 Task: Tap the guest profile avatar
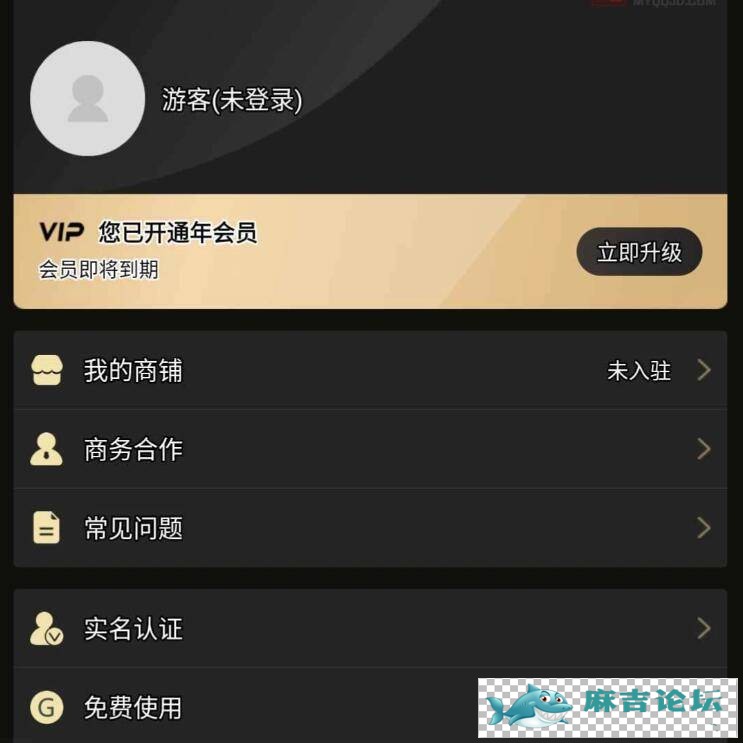tap(87, 99)
